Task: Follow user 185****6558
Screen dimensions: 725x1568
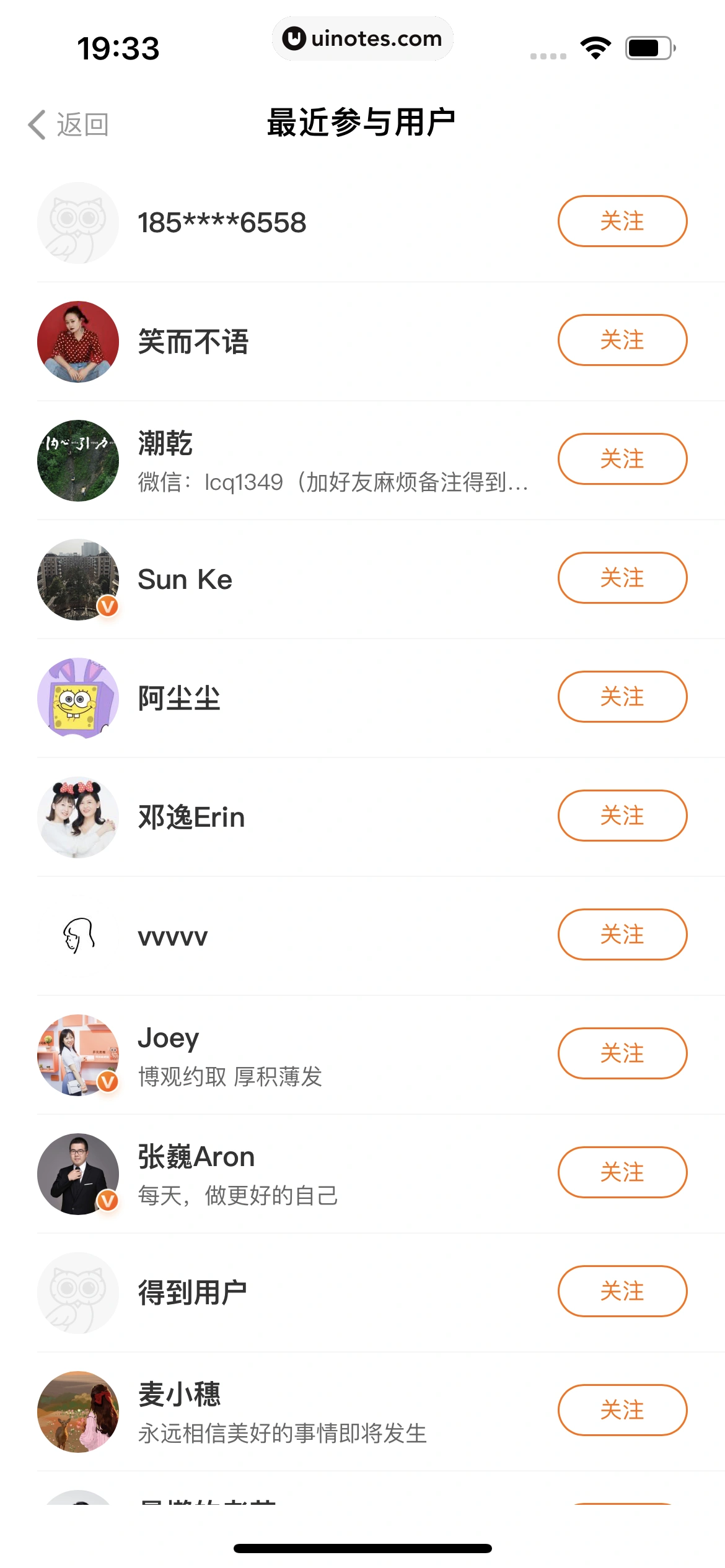Action: (x=622, y=222)
